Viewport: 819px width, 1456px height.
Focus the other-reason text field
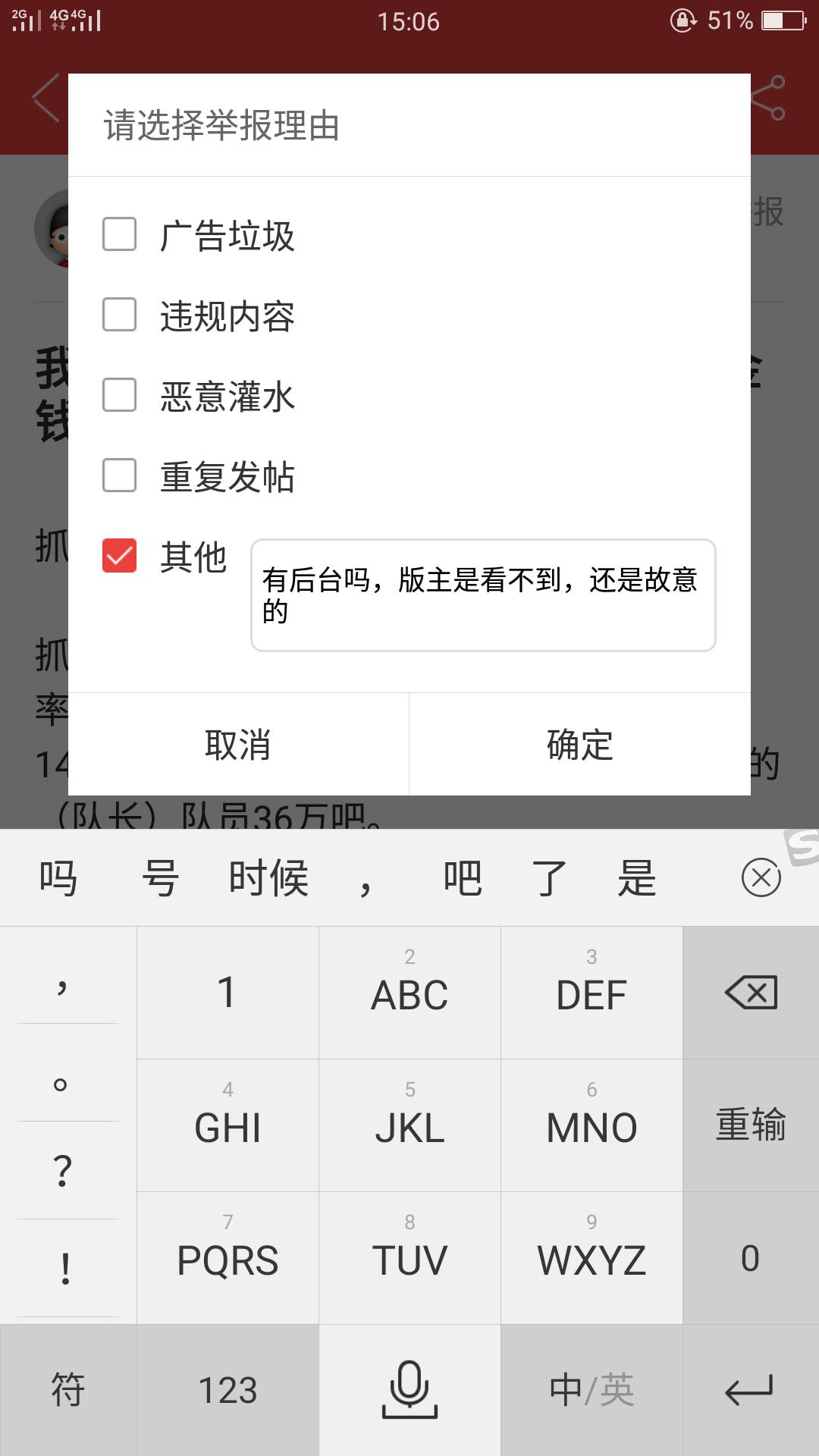tap(483, 595)
